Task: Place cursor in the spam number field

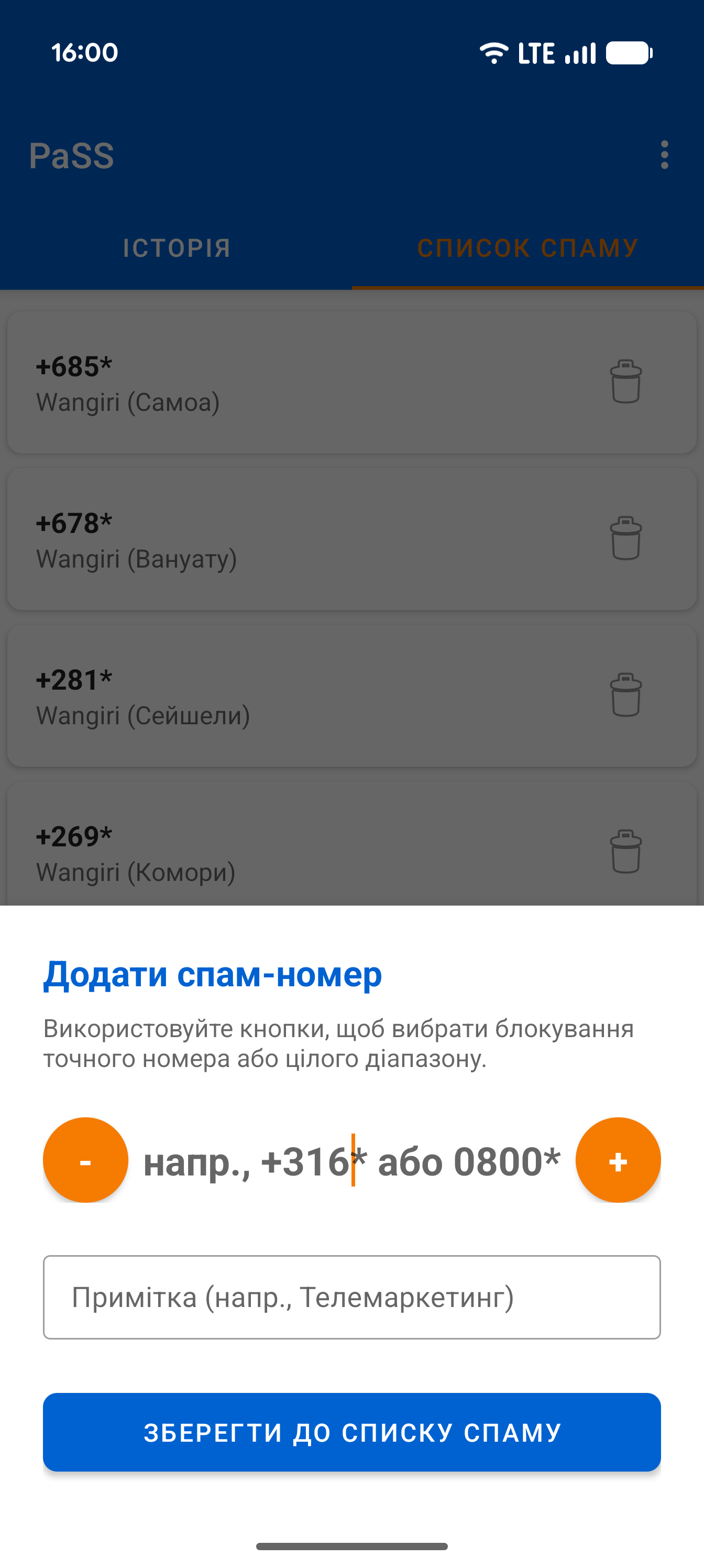Action: (x=351, y=1160)
